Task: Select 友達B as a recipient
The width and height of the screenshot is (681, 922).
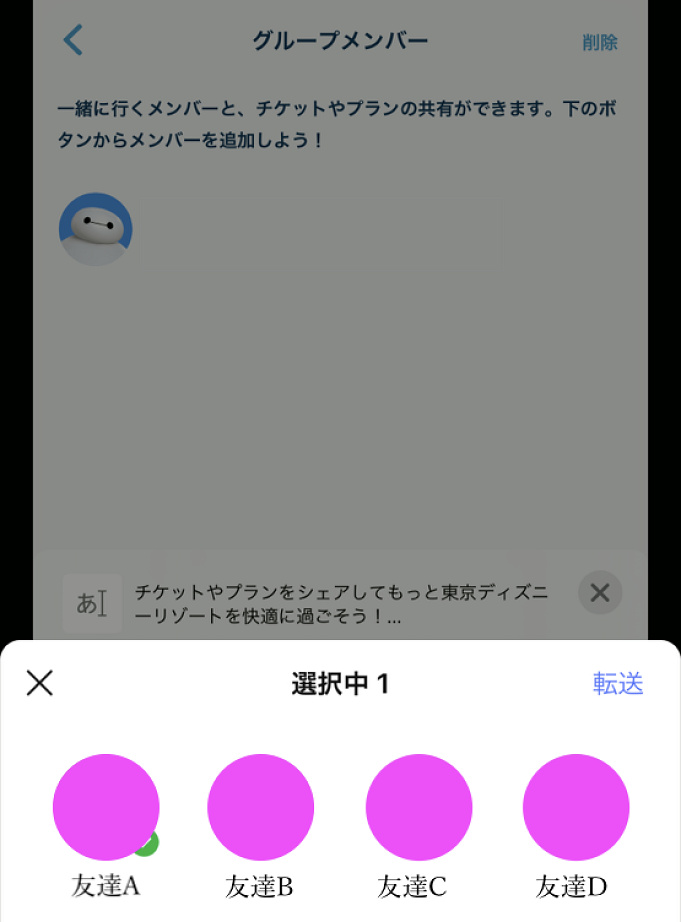Action: point(260,807)
